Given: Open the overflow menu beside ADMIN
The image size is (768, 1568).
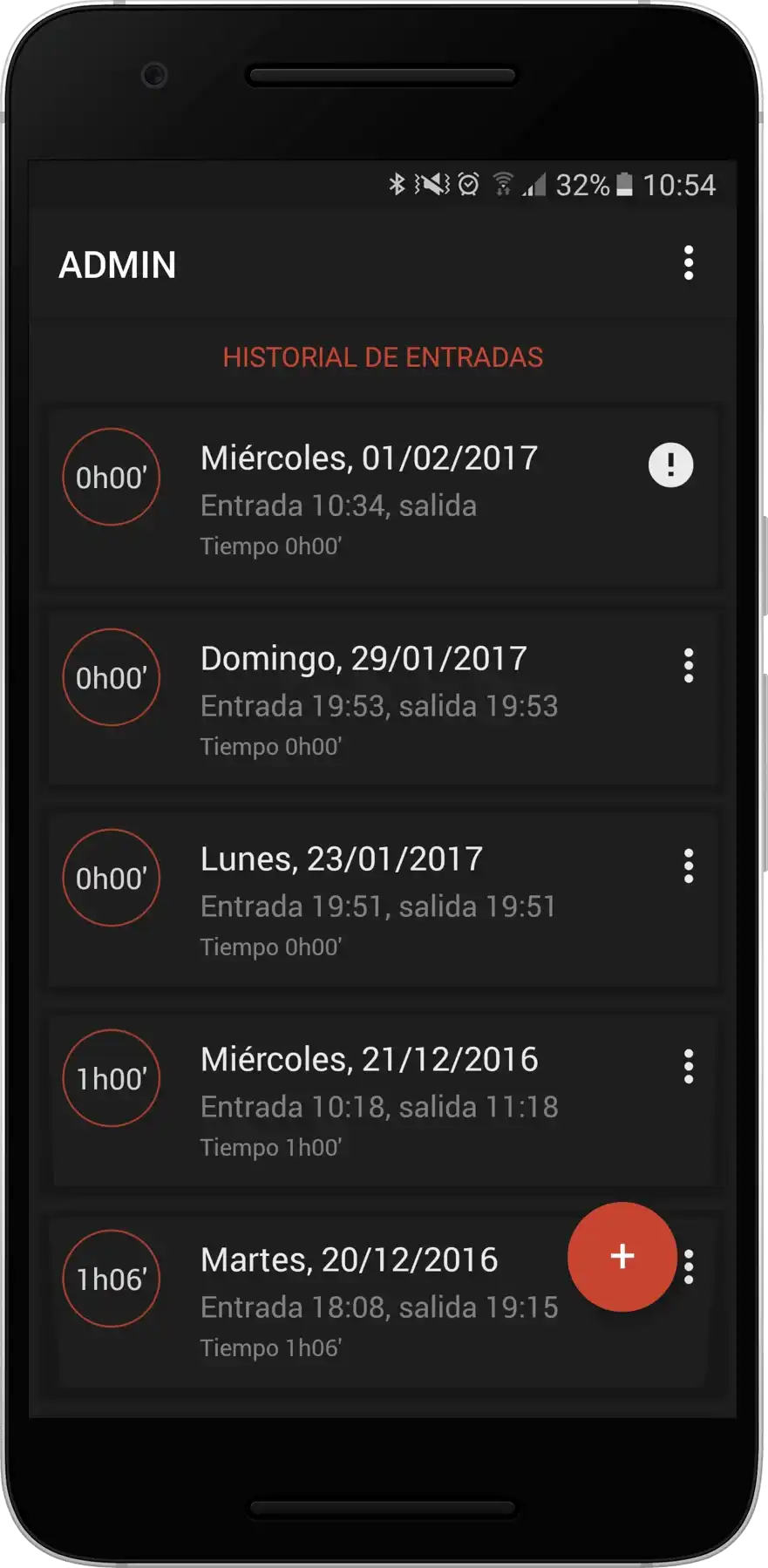Looking at the screenshot, I should tap(689, 263).
